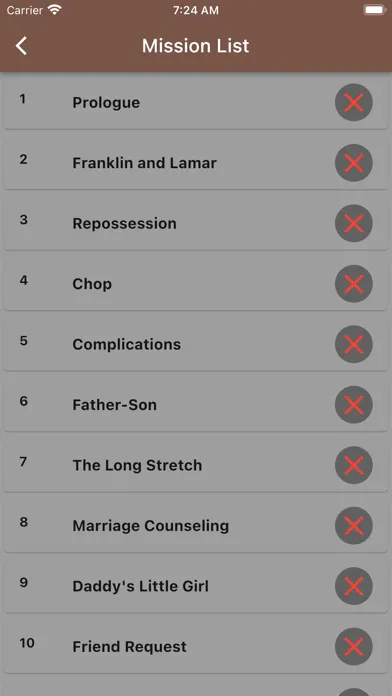Tap the X button for Complications
This screenshot has height=696, width=392.
[x=354, y=344]
